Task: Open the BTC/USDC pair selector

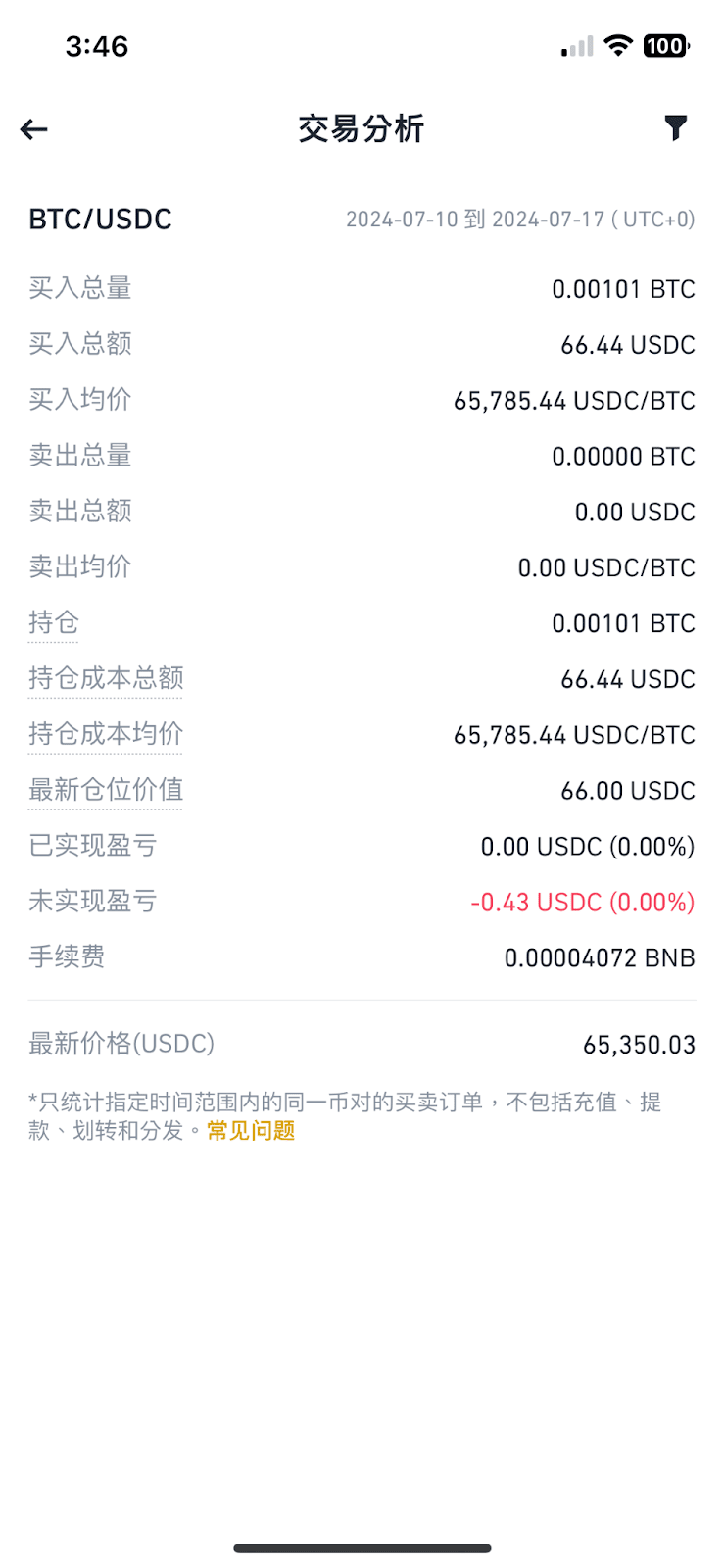Action: pyautogui.click(x=100, y=219)
